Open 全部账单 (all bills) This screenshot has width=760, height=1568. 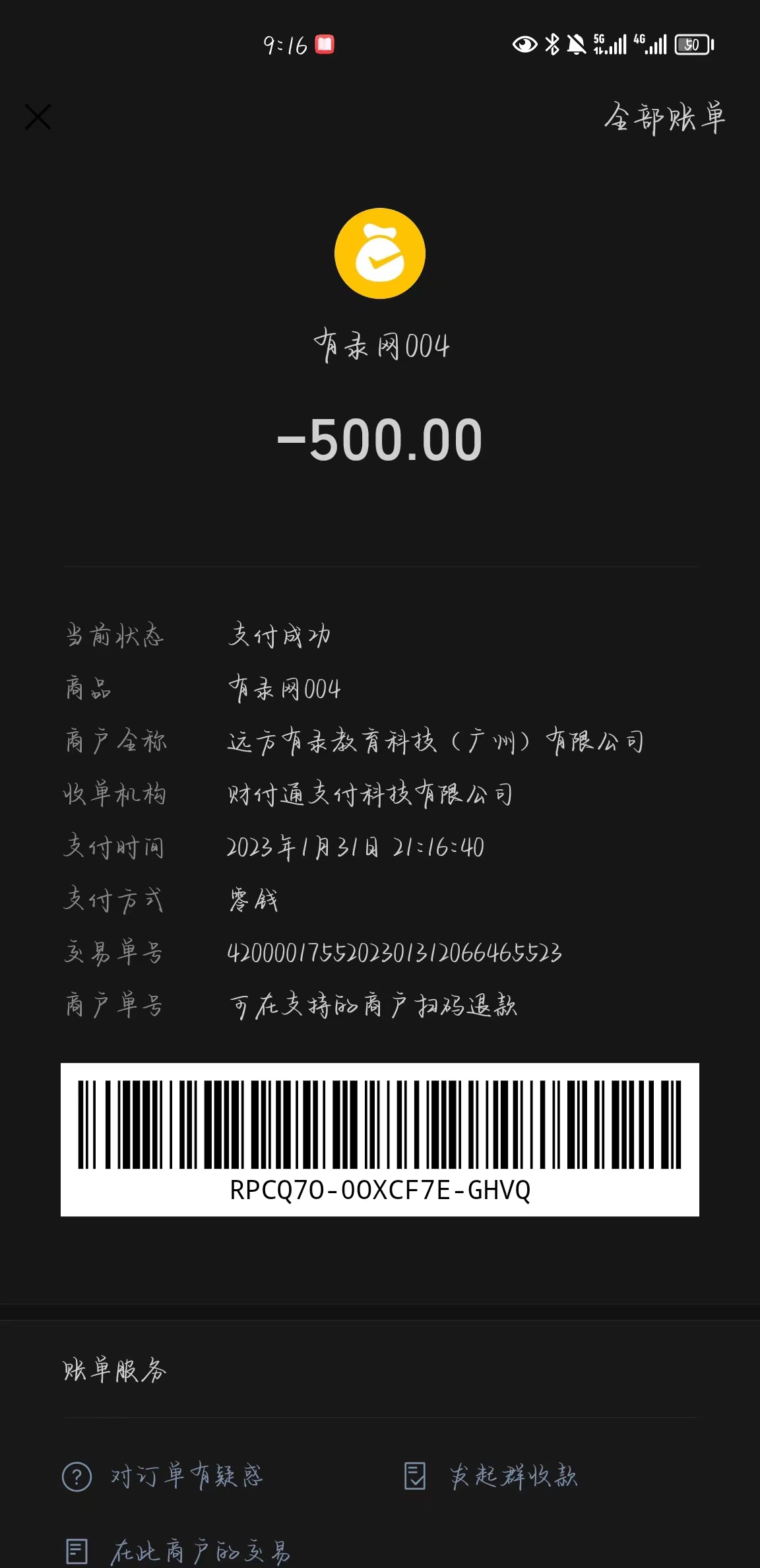(x=664, y=119)
